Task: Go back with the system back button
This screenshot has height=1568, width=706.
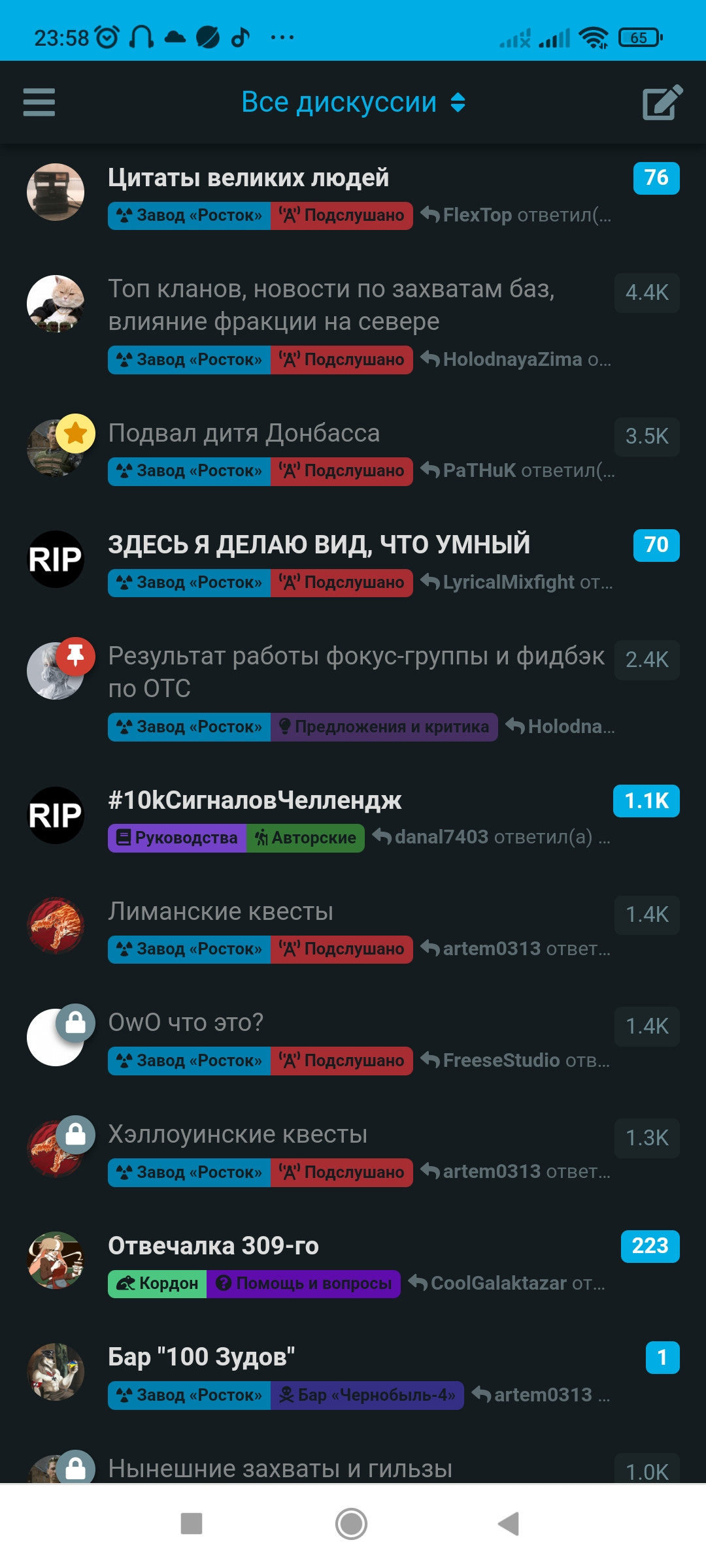Action: pyautogui.click(x=509, y=1524)
